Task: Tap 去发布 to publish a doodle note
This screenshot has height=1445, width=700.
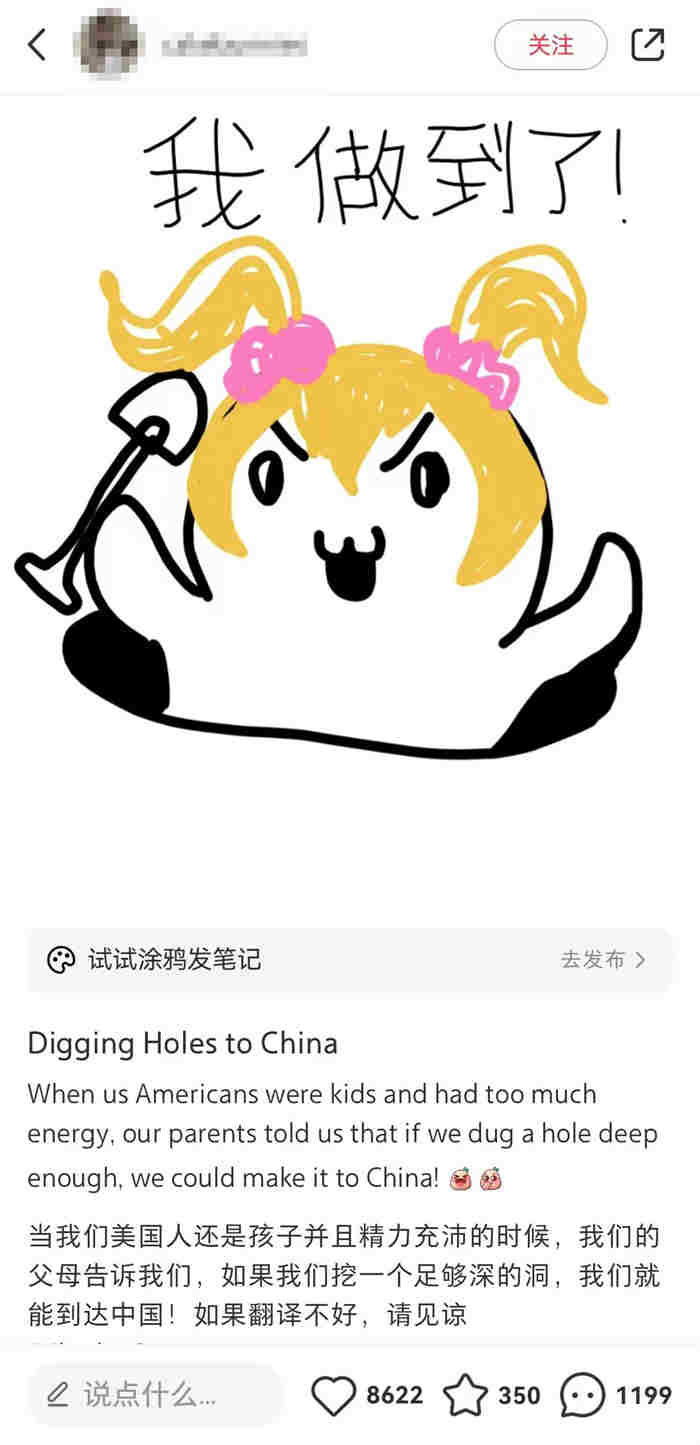Action: click(603, 960)
